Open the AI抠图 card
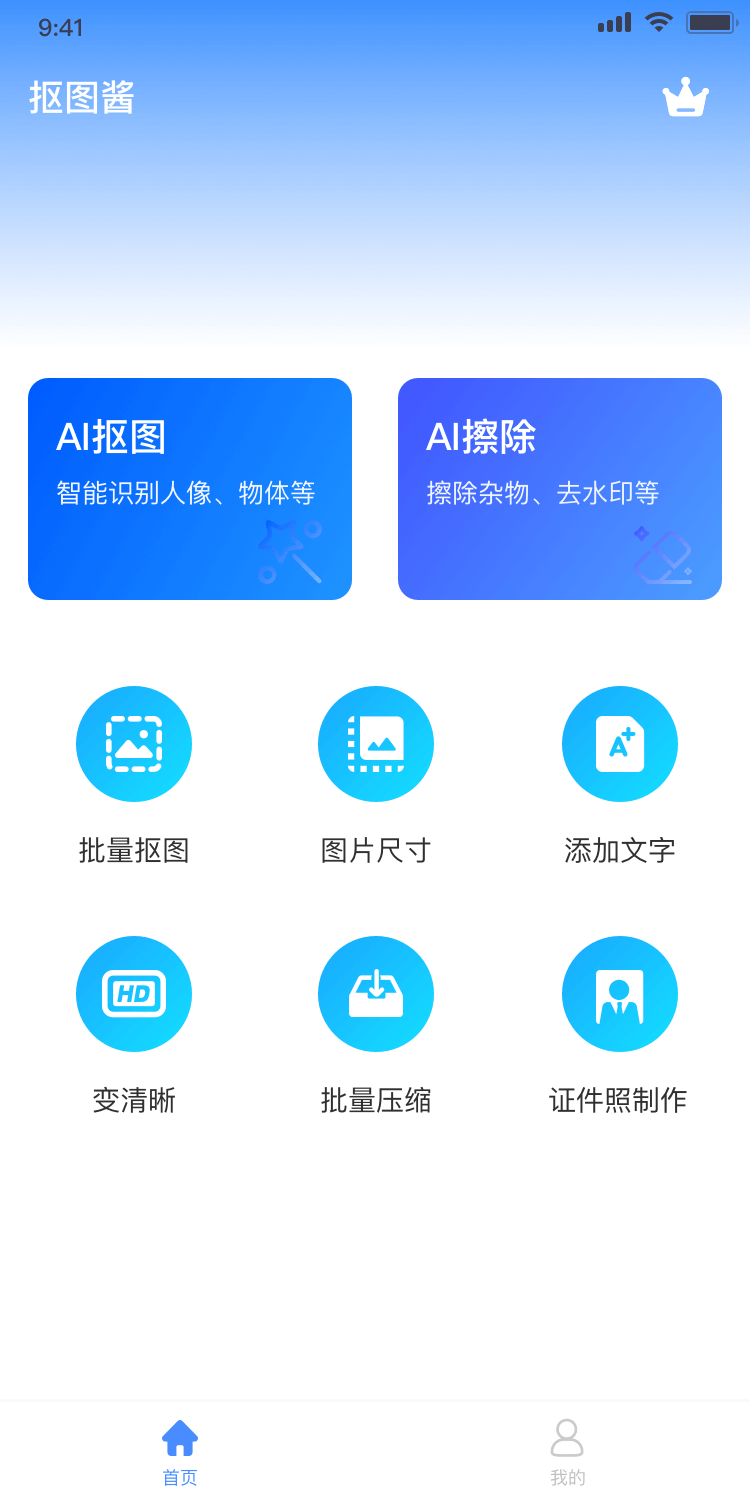750x1500 pixels. coord(190,489)
